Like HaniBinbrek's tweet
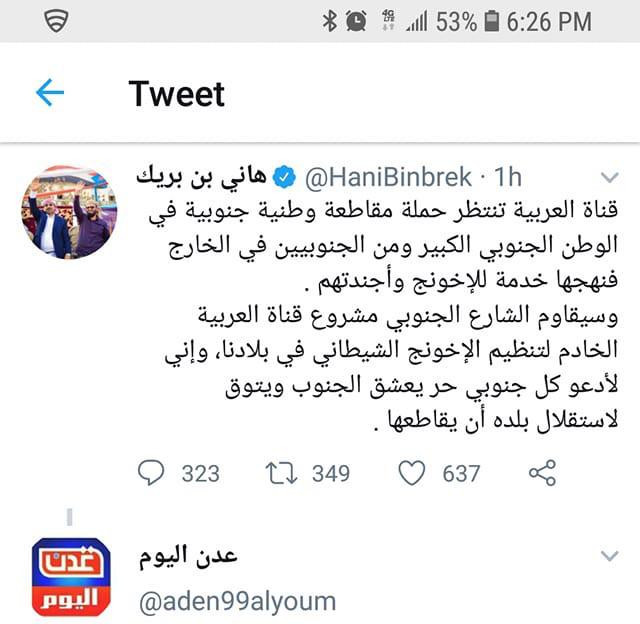 coord(412,472)
